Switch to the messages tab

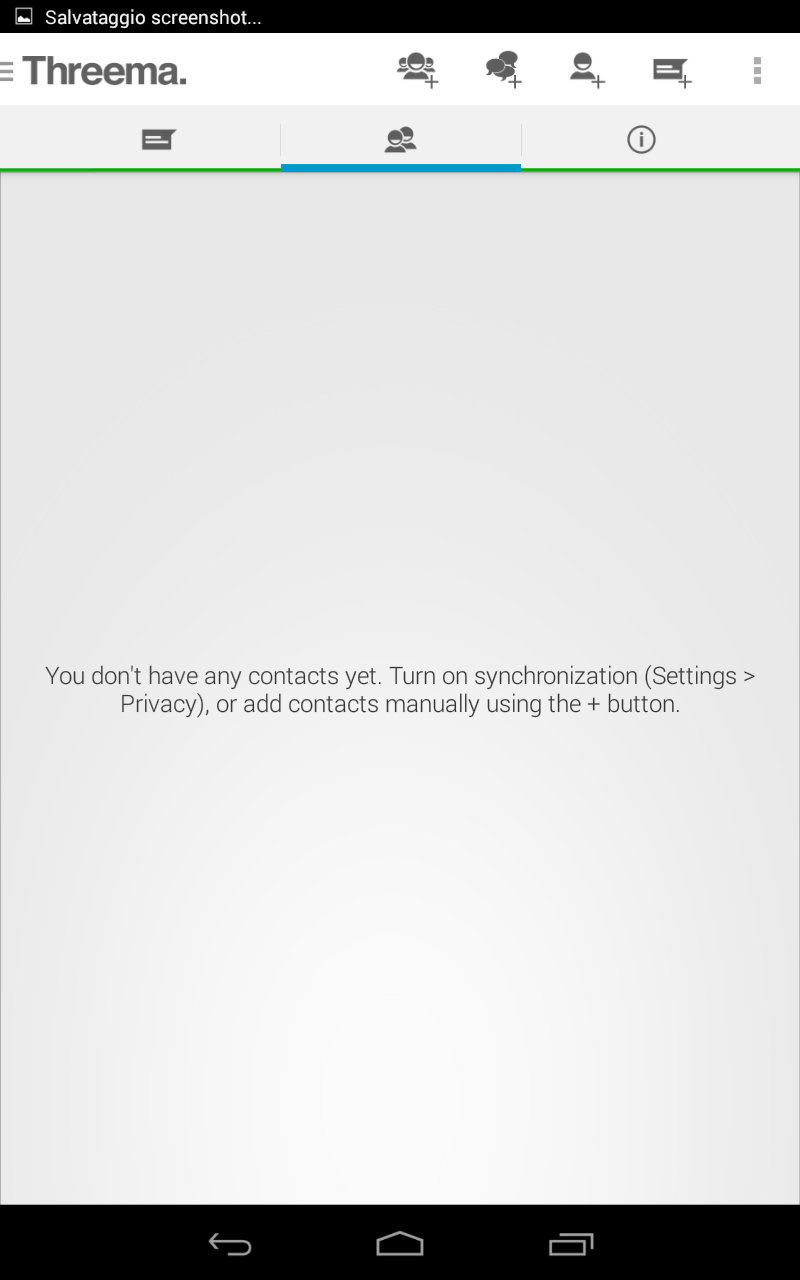point(158,140)
